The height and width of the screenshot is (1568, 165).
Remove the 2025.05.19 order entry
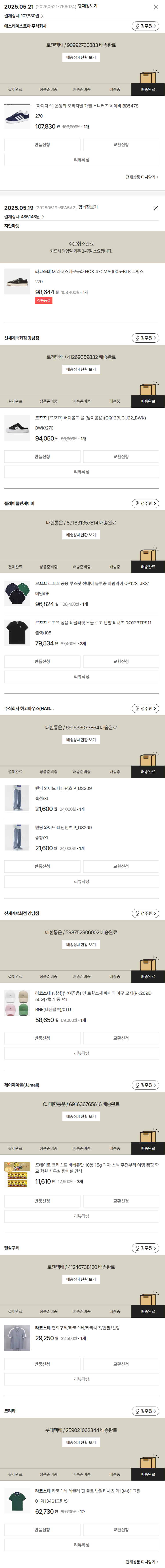point(155,208)
